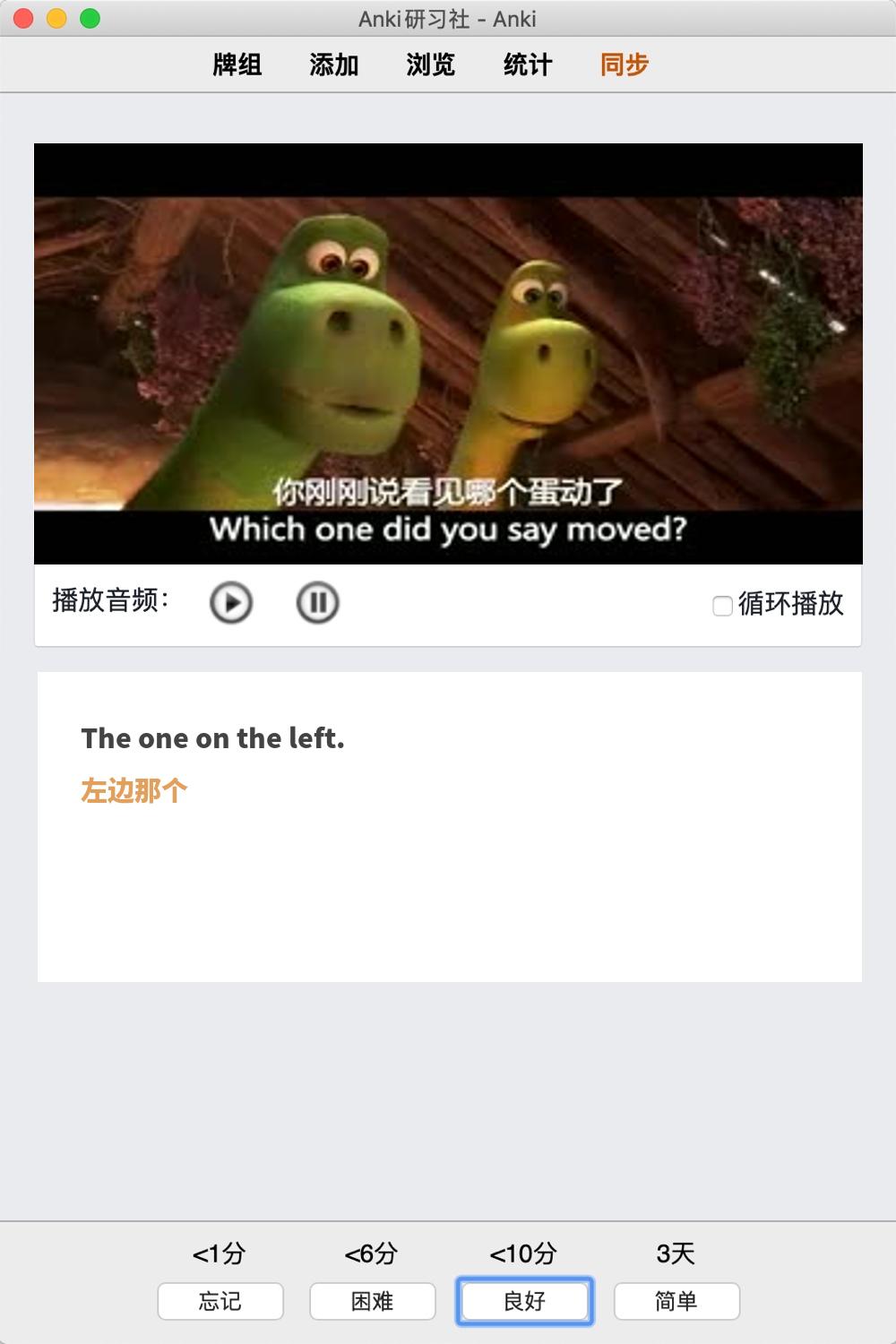Rate the card as 良好
The image size is (896, 1344).
pos(525,1301)
